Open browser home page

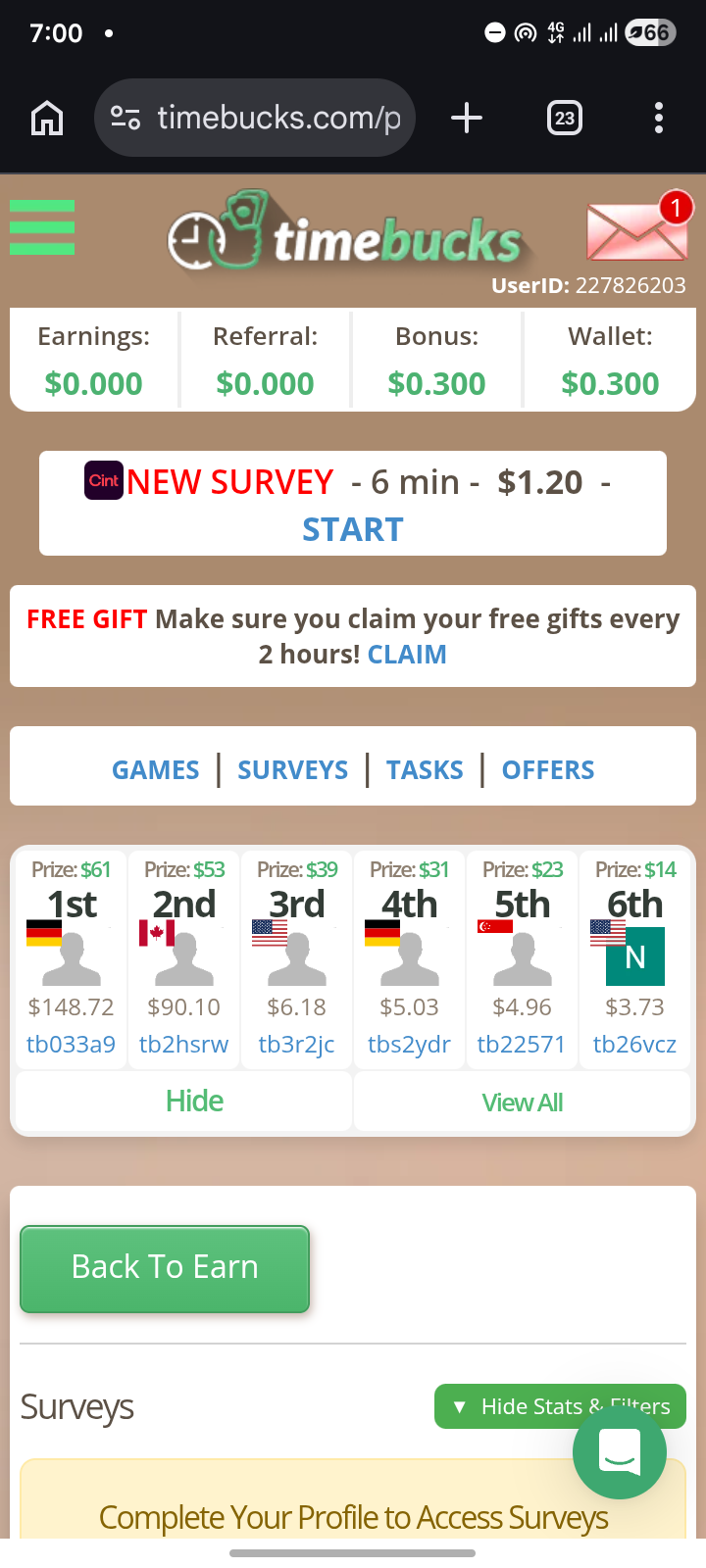[x=47, y=119]
